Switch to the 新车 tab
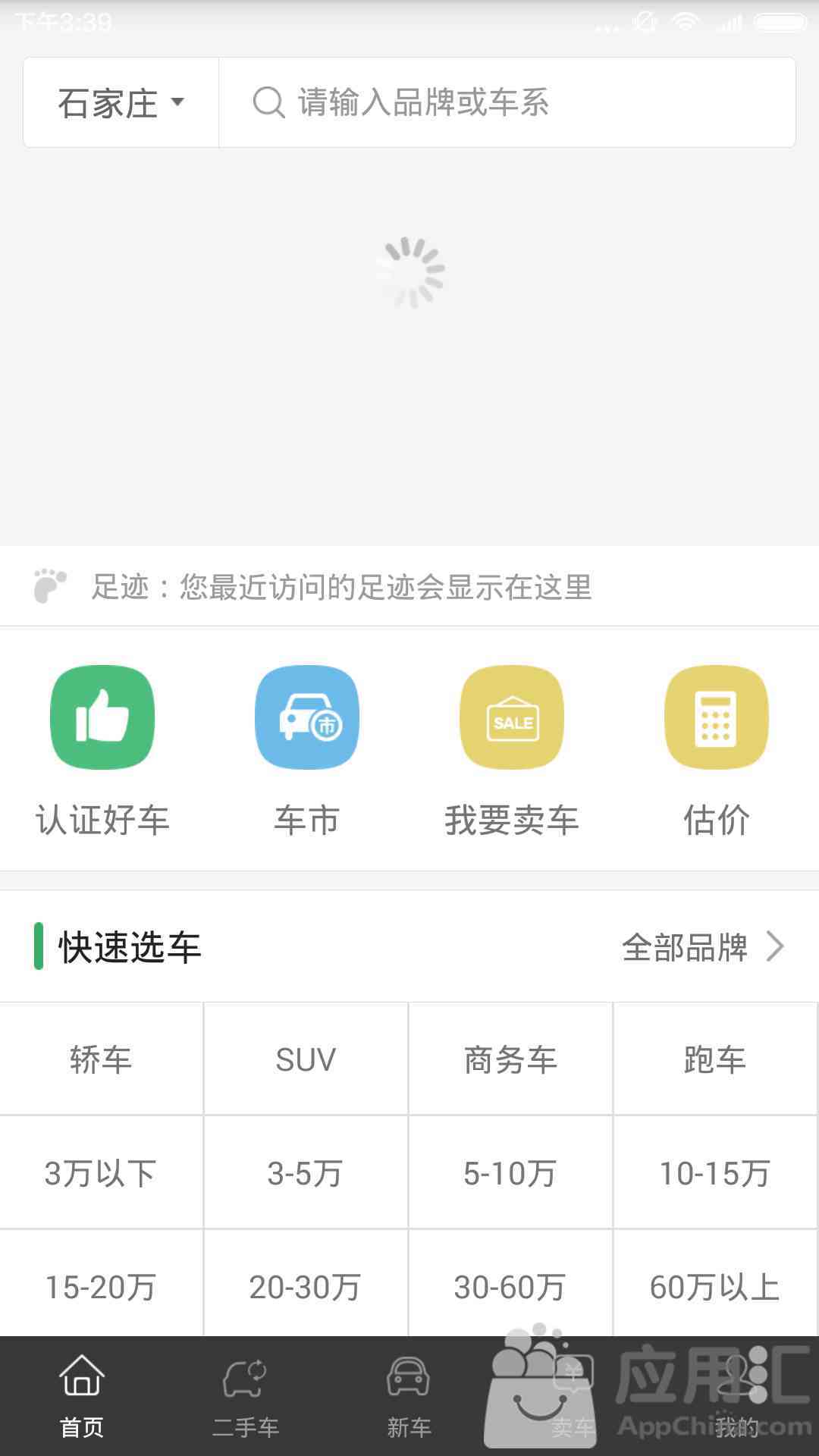The height and width of the screenshot is (1456, 819). coord(409,1397)
